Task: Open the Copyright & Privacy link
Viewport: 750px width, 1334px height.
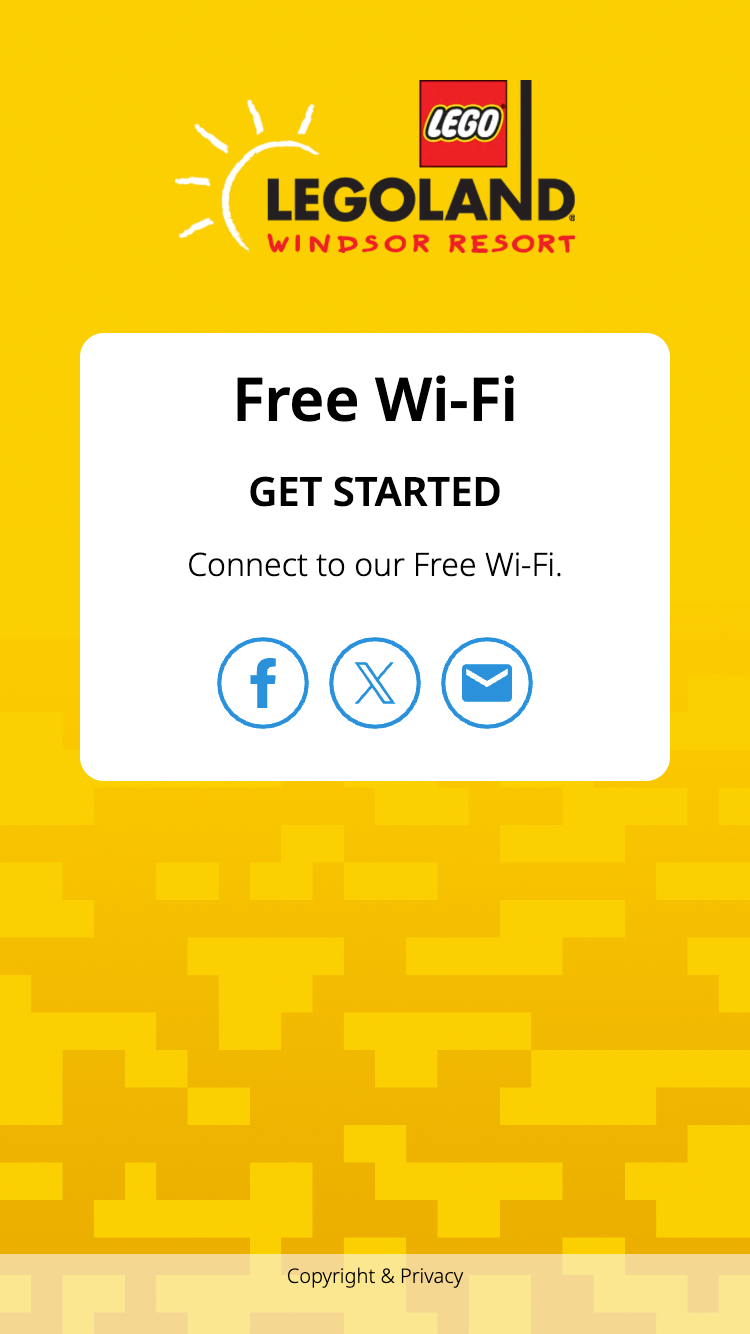Action: (375, 1276)
